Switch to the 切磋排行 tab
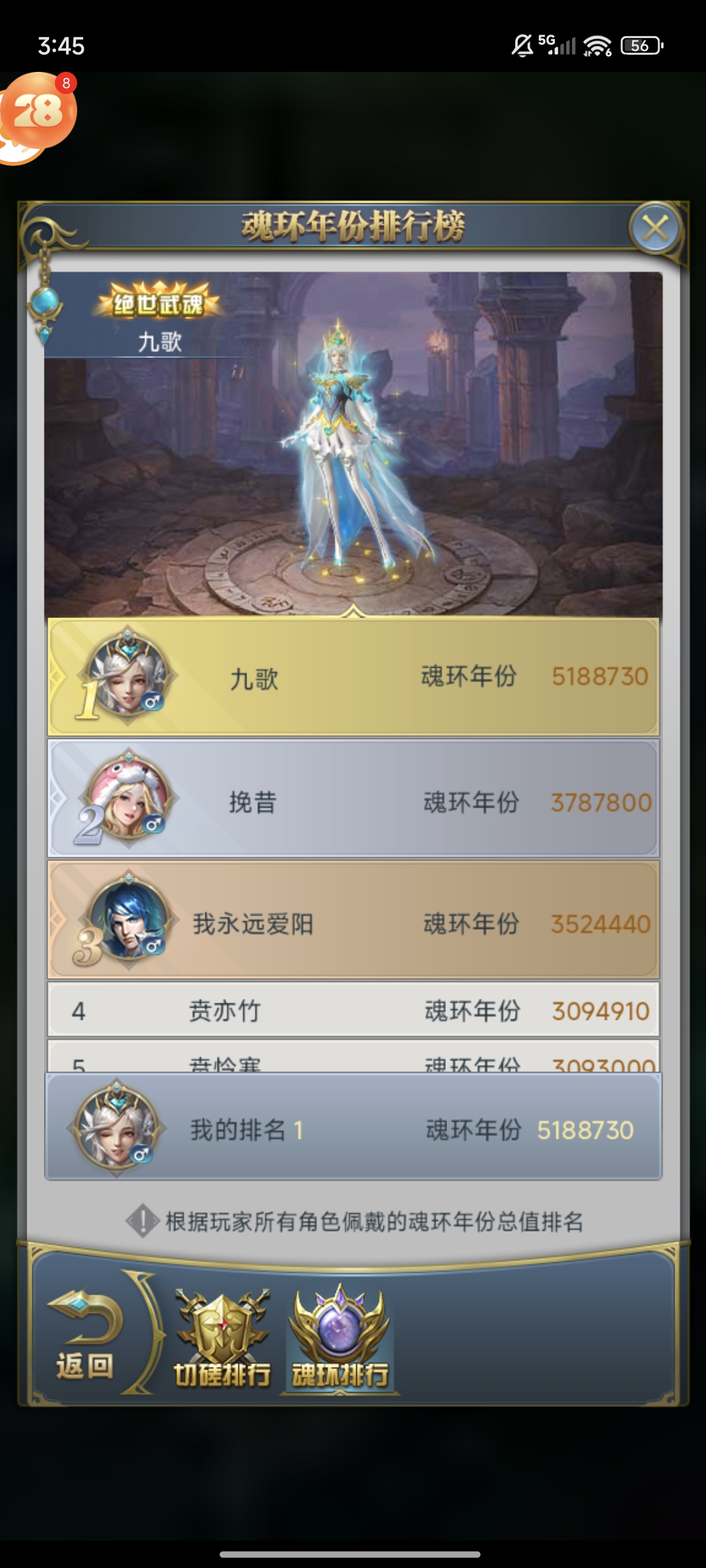 (222, 1339)
